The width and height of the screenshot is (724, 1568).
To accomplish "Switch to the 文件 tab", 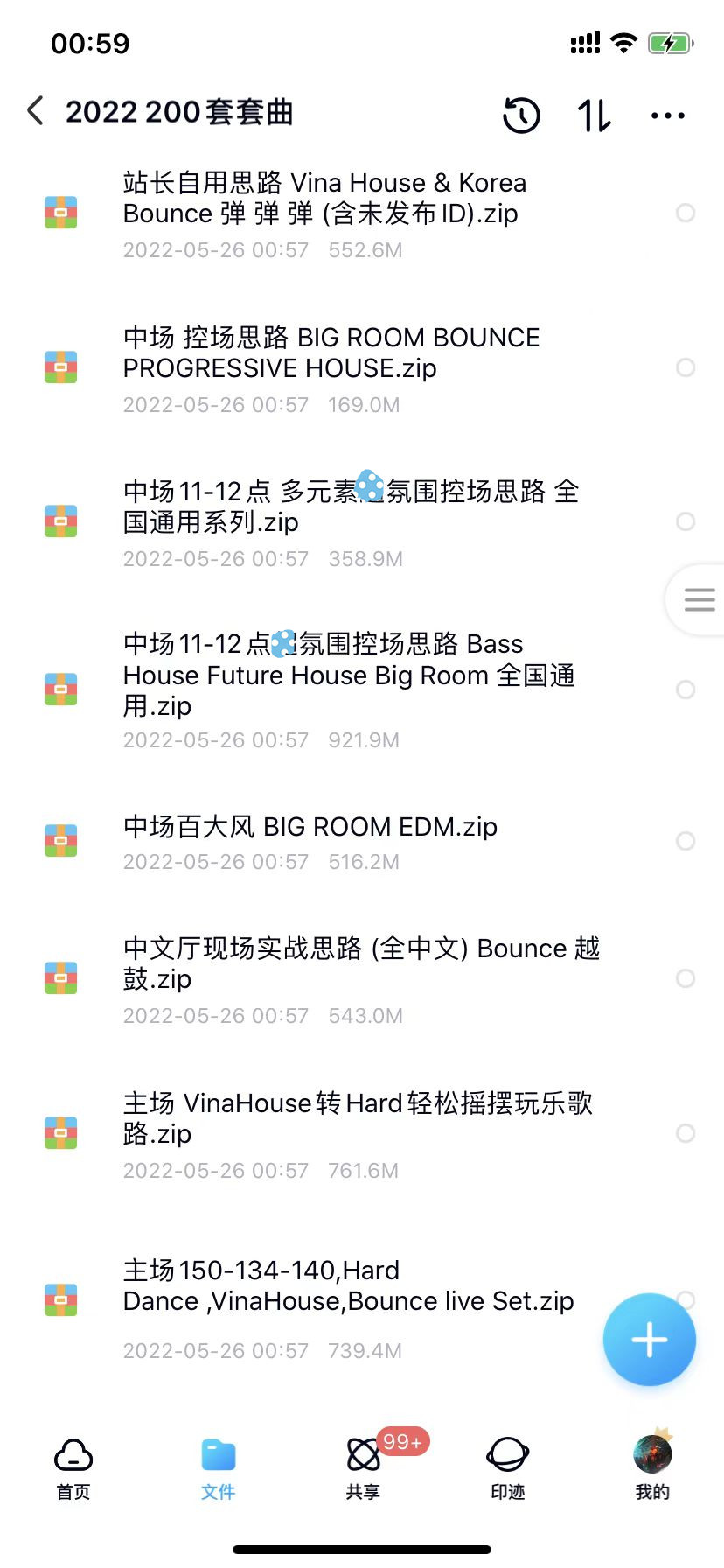I will 219,1468.
